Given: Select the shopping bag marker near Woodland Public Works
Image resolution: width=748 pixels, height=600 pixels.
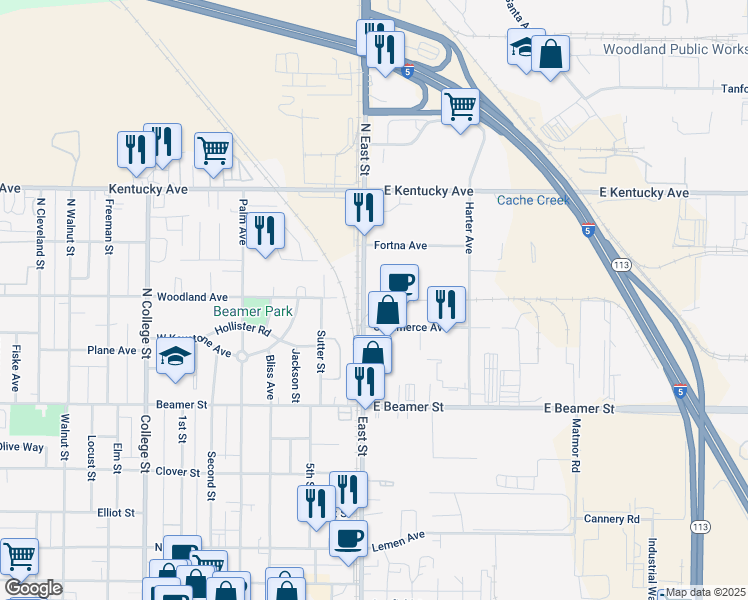Looking at the screenshot, I should click(x=550, y=53).
